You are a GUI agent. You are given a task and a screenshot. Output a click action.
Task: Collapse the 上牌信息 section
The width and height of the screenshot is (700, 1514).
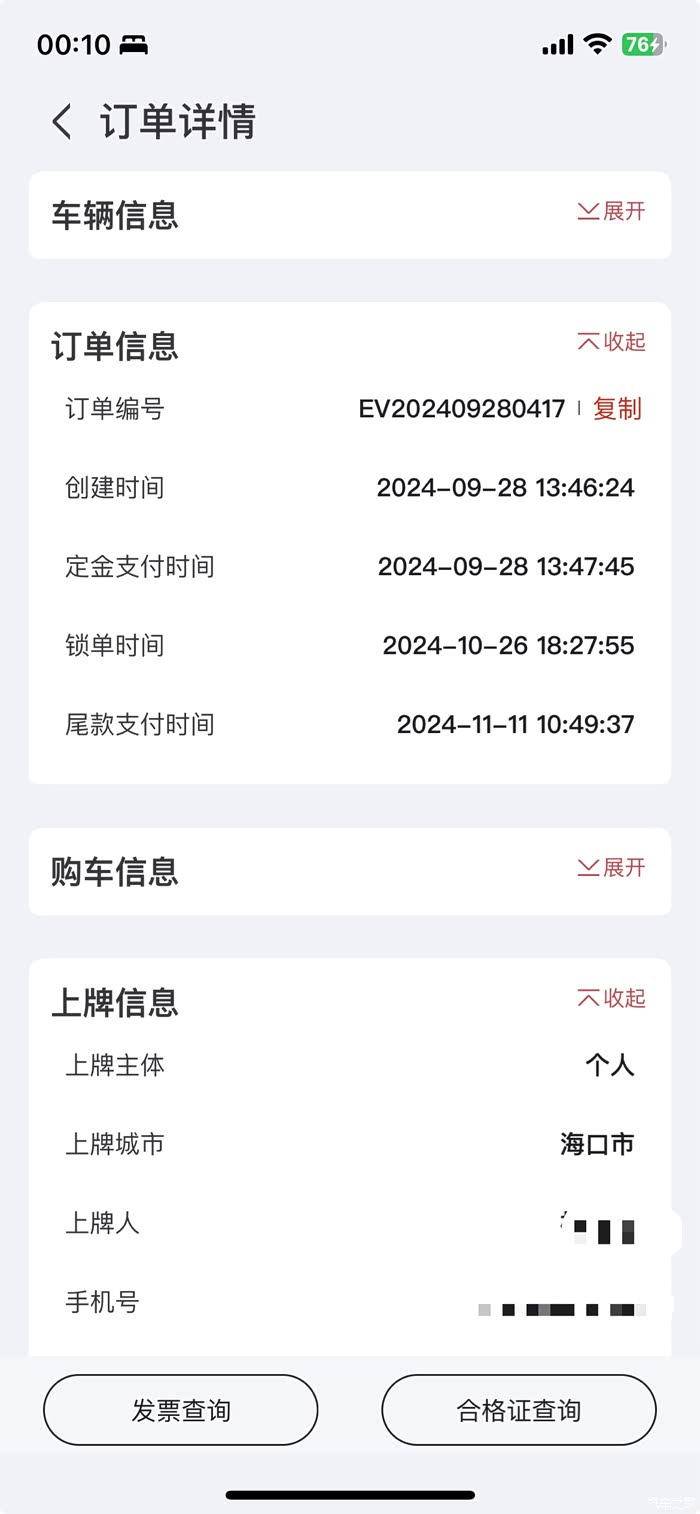tap(612, 998)
